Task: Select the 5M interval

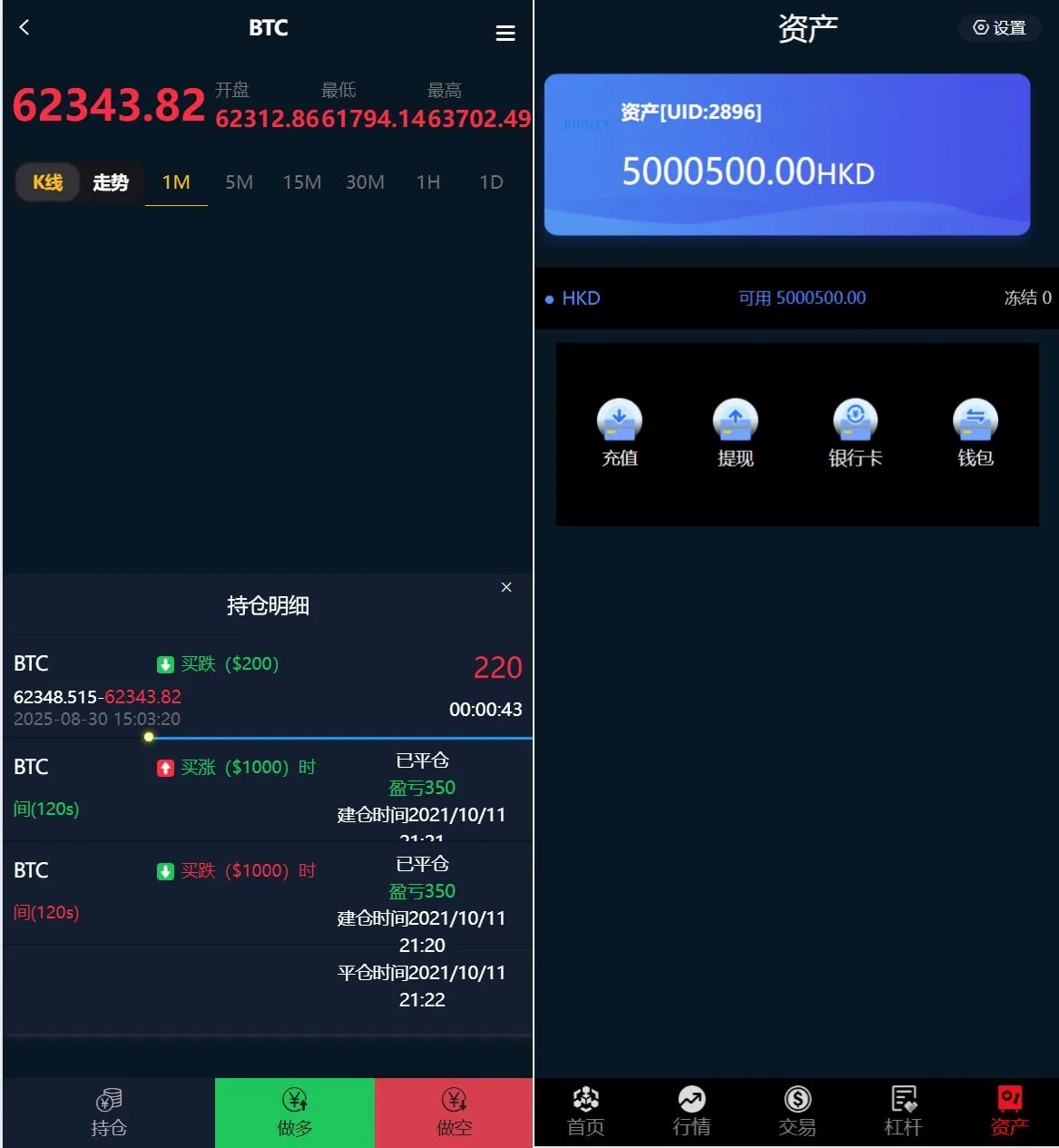Action: click(x=239, y=182)
